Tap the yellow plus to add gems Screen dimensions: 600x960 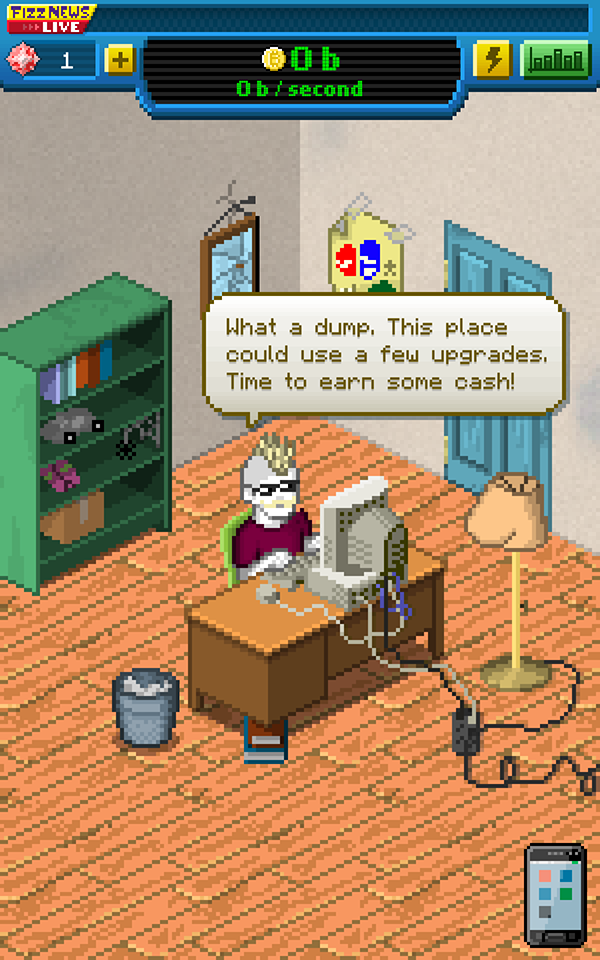(119, 60)
